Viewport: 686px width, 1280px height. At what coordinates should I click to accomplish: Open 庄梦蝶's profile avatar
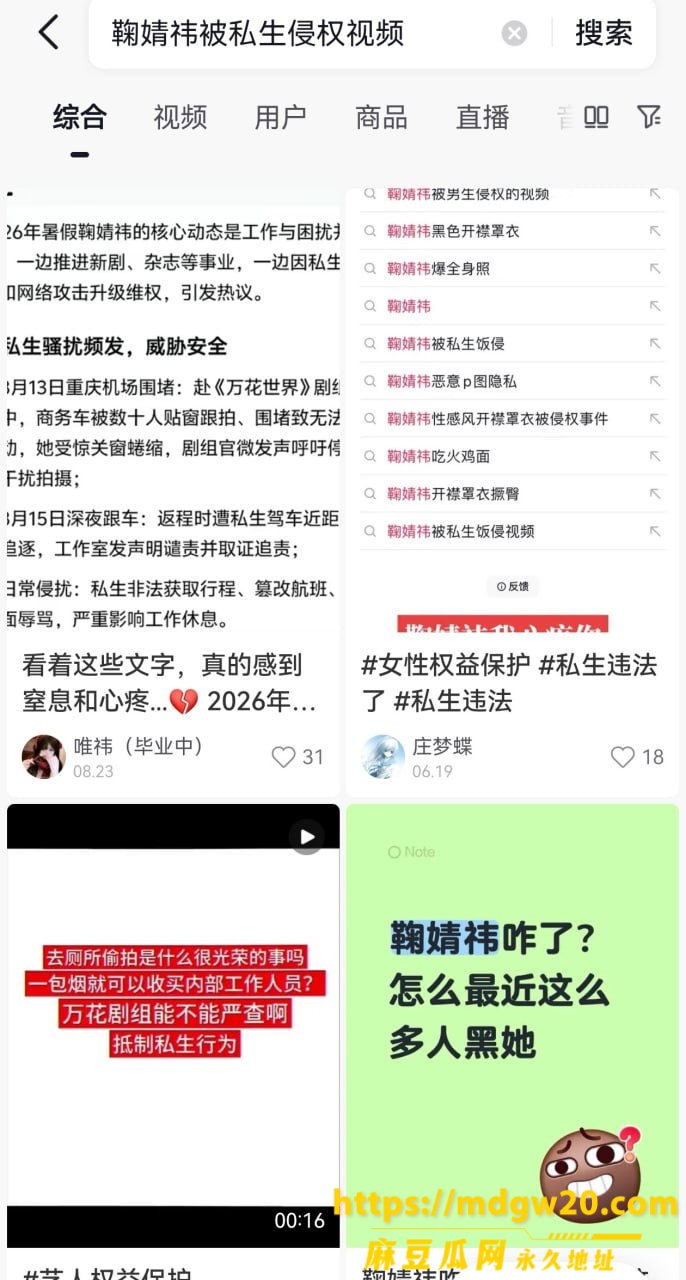(383, 757)
